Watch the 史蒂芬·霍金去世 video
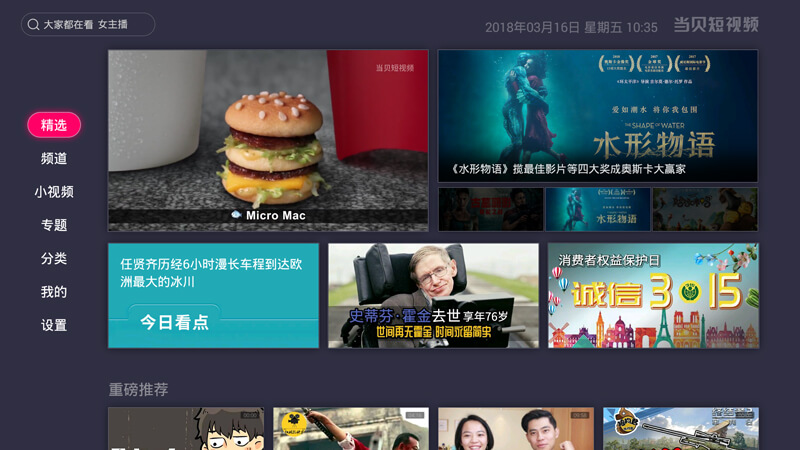The image size is (800, 450). 433,295
